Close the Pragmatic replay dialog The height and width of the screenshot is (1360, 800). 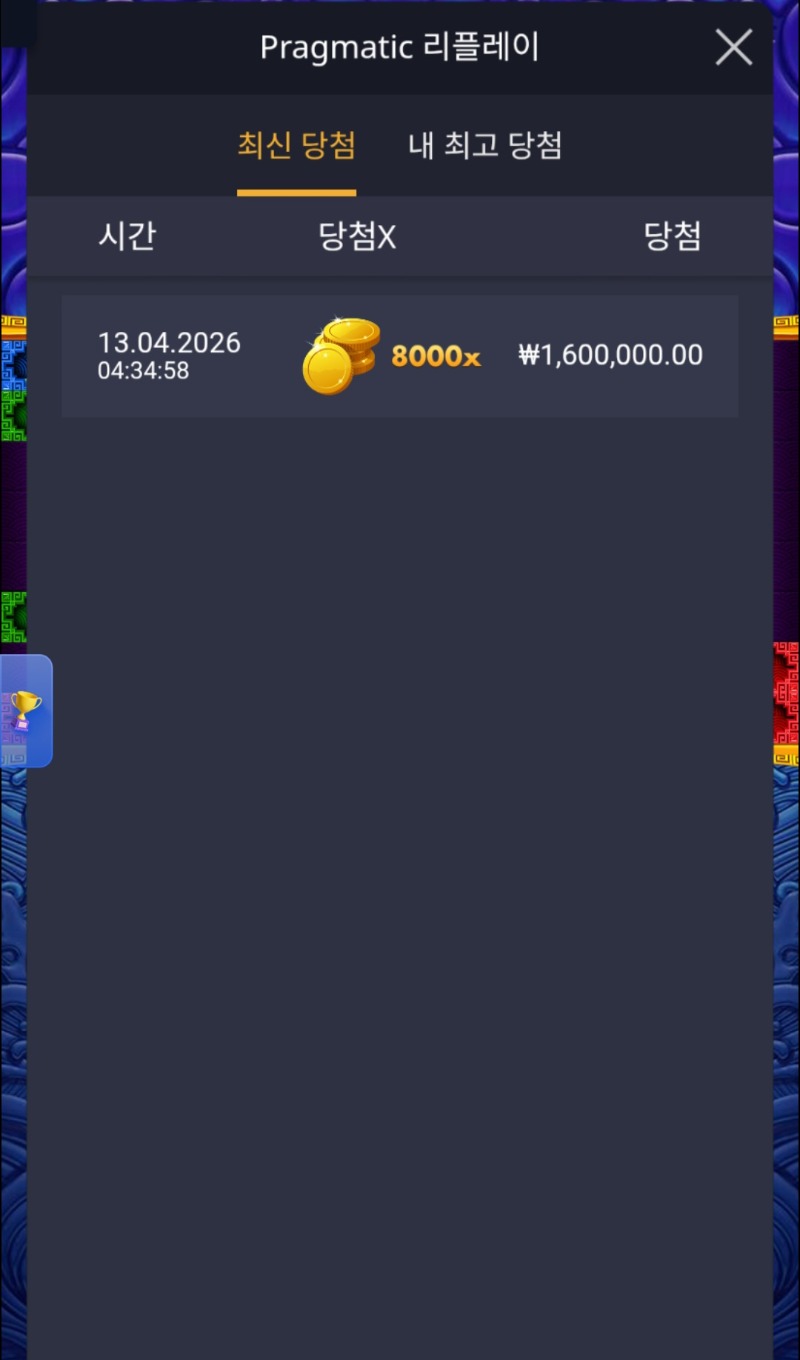(733, 47)
